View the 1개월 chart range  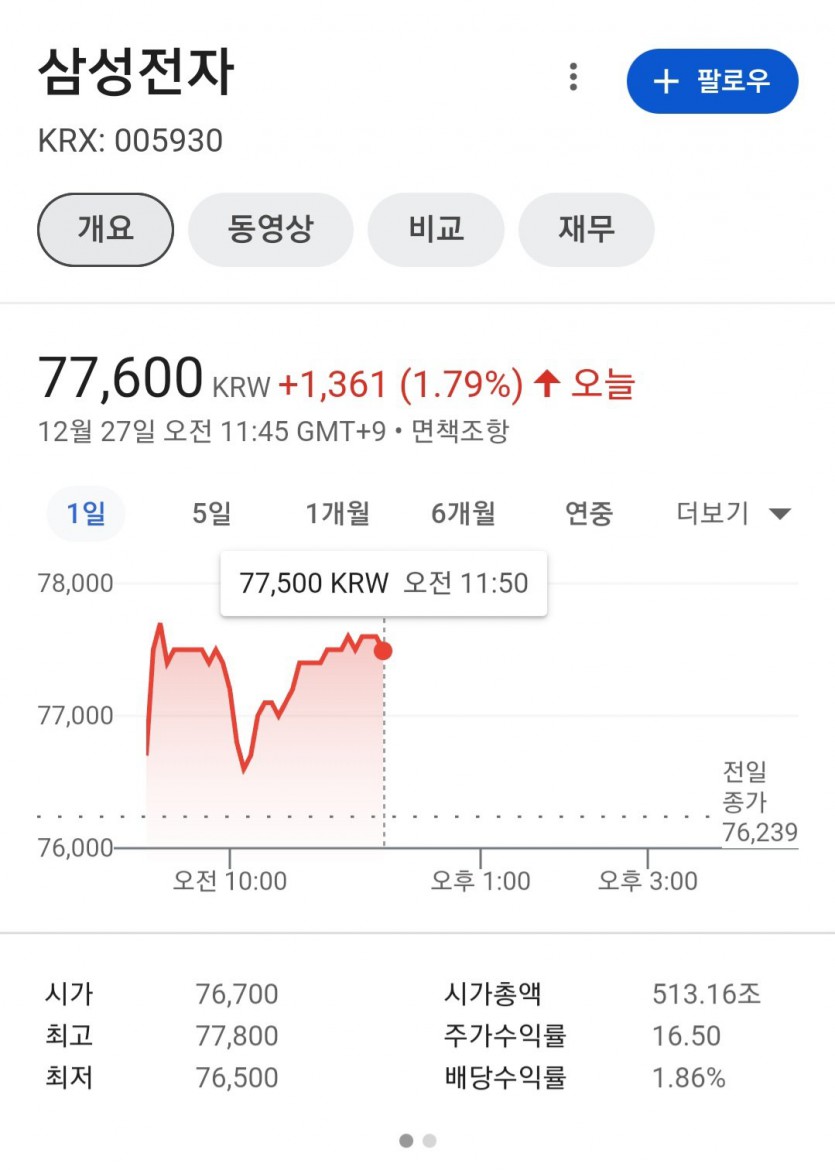click(337, 514)
